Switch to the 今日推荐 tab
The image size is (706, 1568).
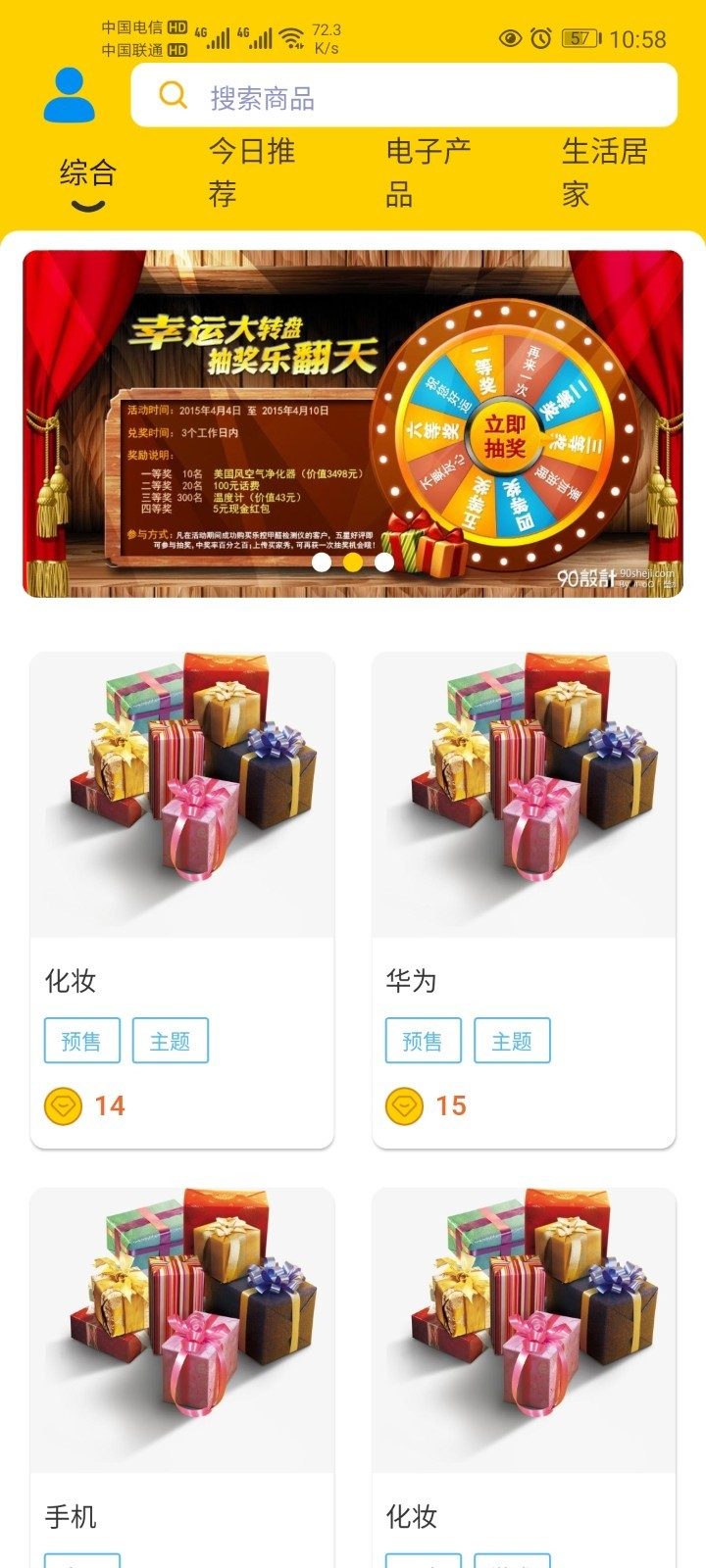coord(251,172)
